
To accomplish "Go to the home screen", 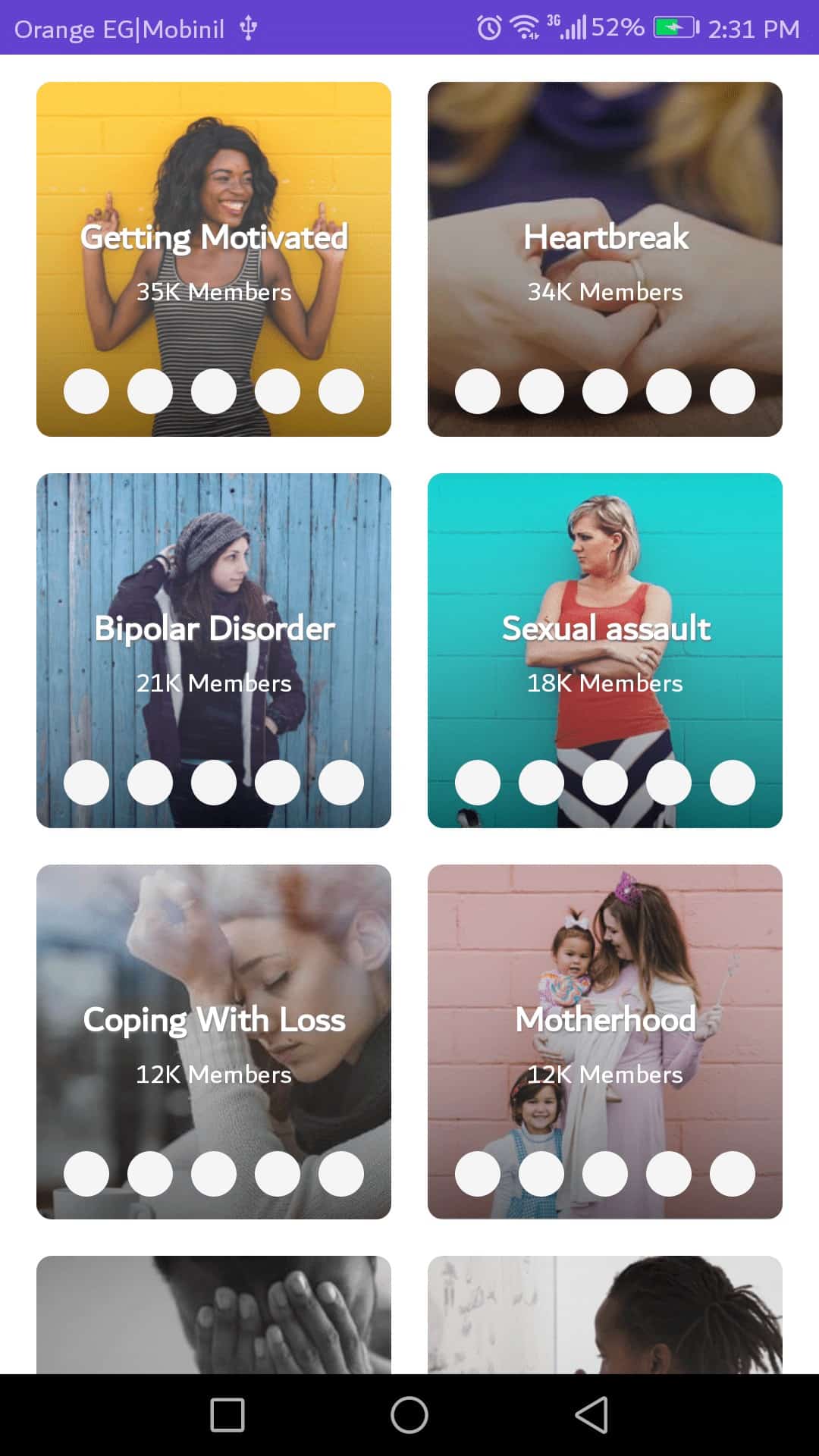I will click(x=409, y=1415).
